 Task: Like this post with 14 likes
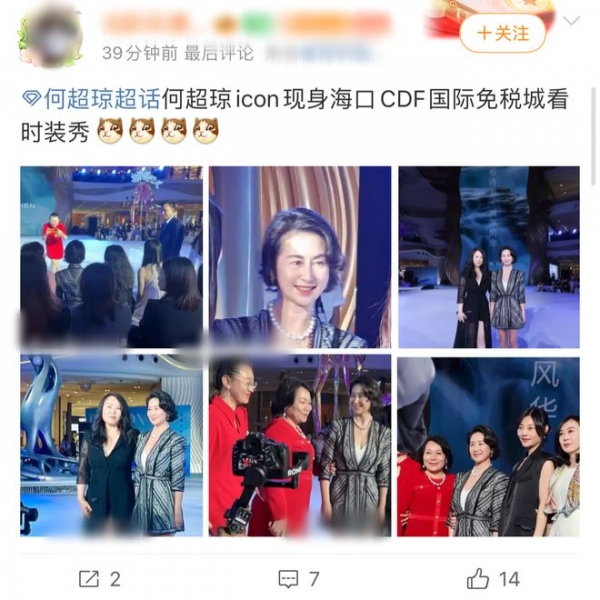[x=493, y=578]
